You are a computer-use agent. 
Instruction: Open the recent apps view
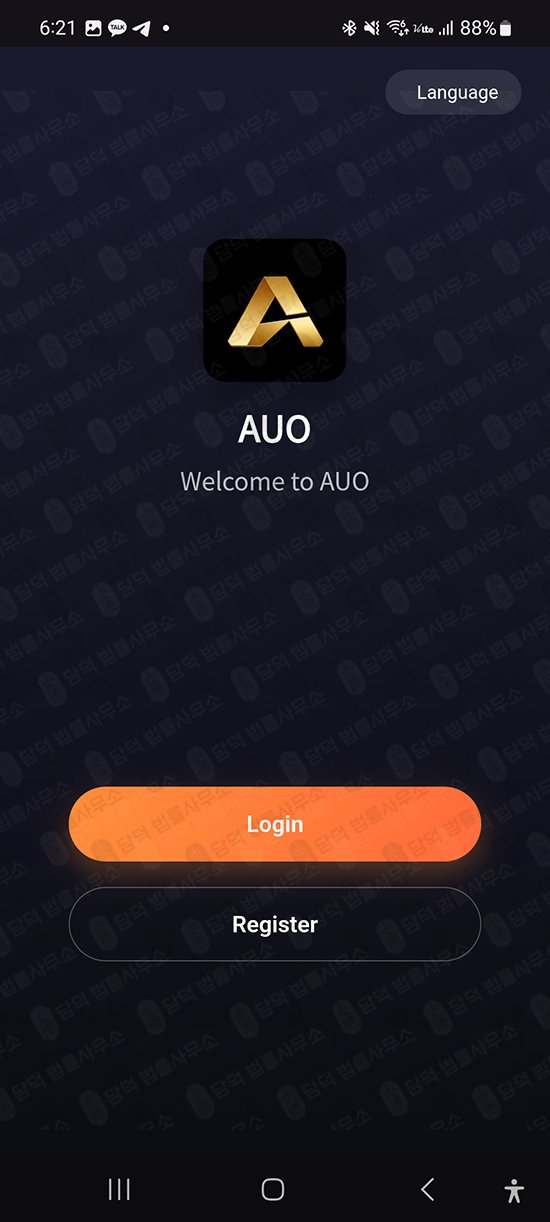point(119,1189)
